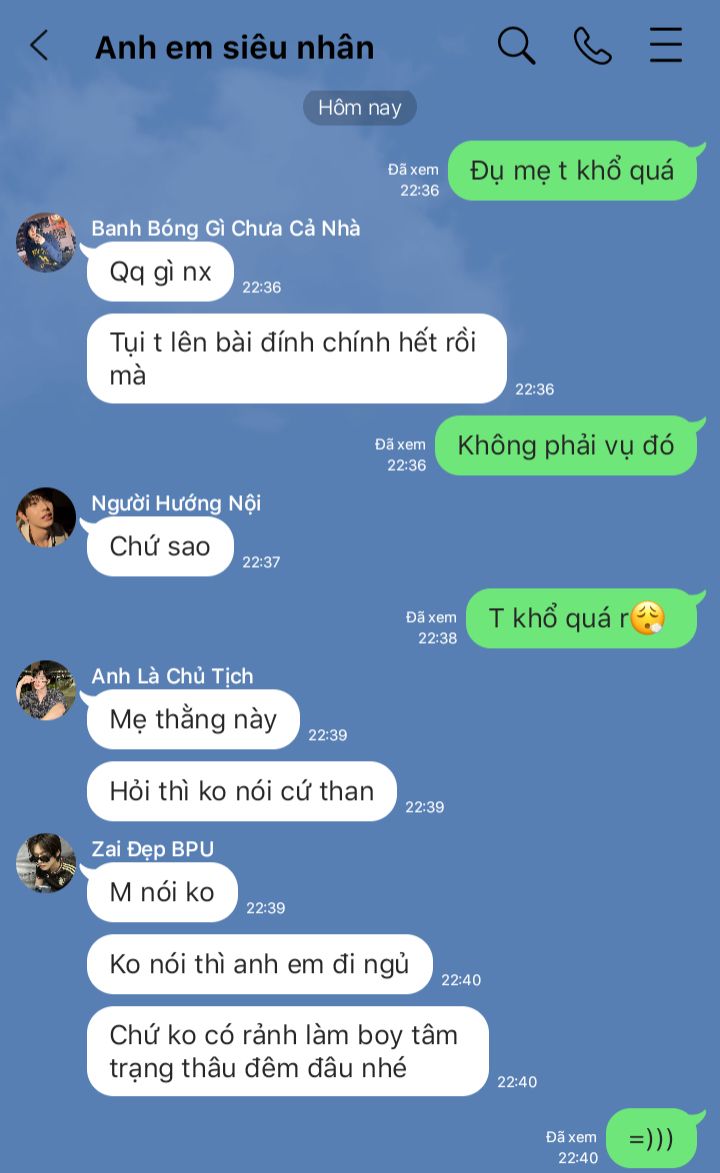Search messages in this chat

point(516,46)
